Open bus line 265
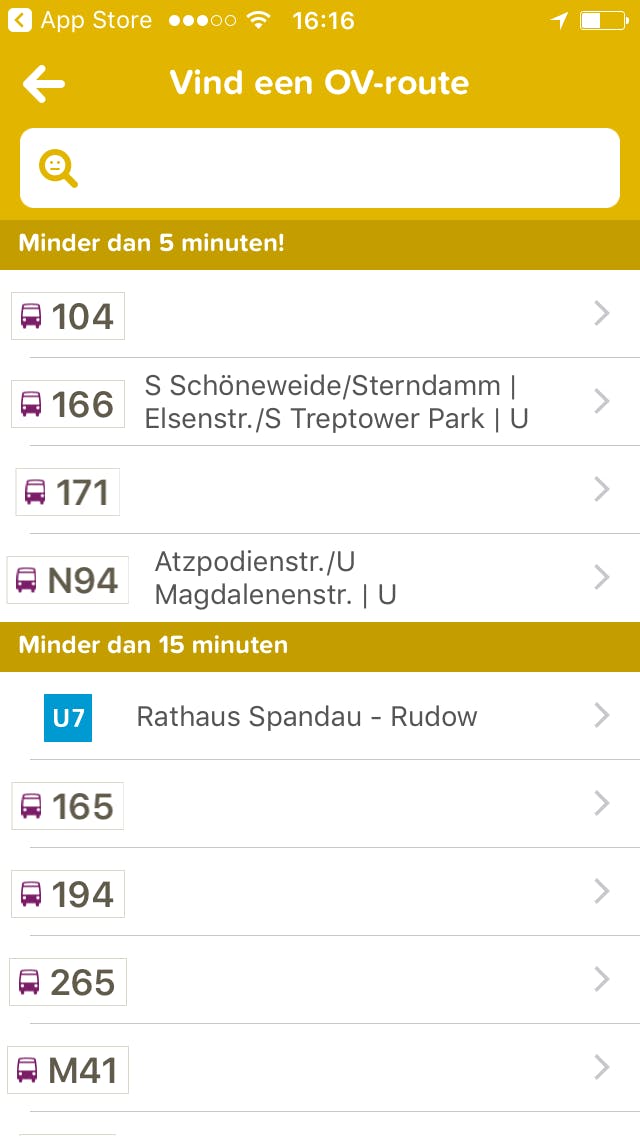The width and height of the screenshot is (640, 1136). pyautogui.click(x=320, y=981)
